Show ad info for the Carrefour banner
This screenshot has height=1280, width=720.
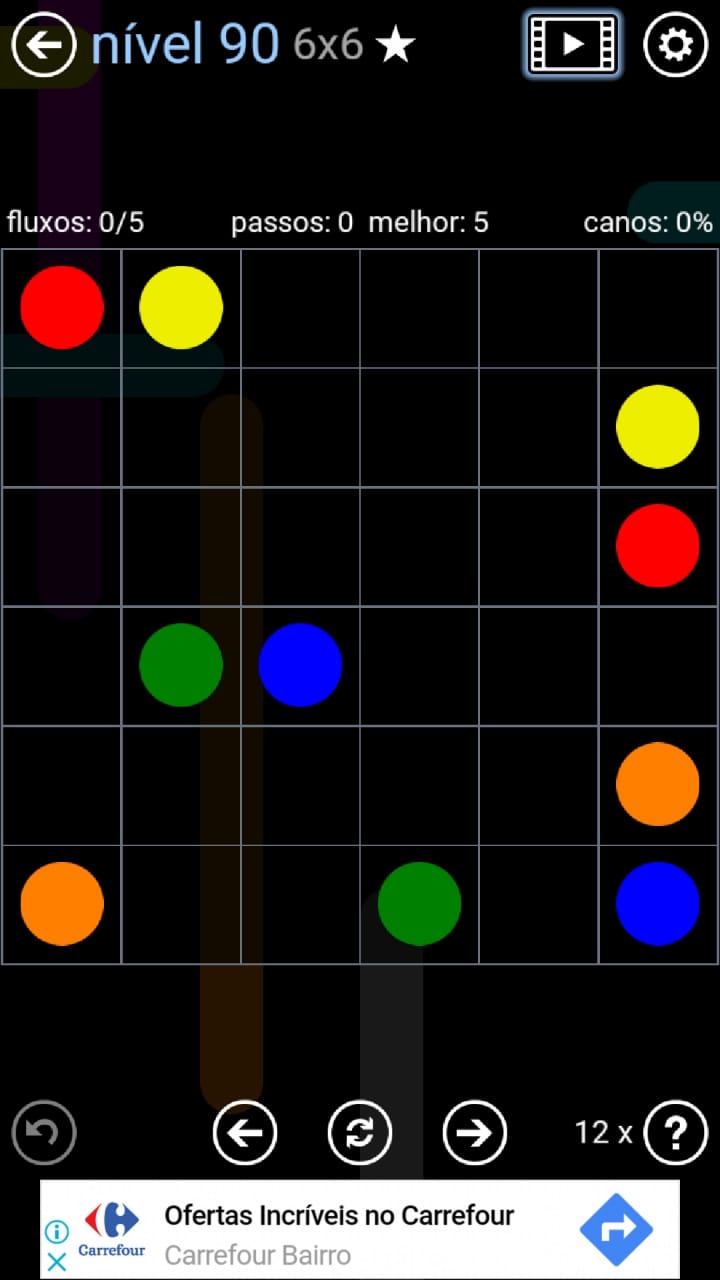[57, 1231]
